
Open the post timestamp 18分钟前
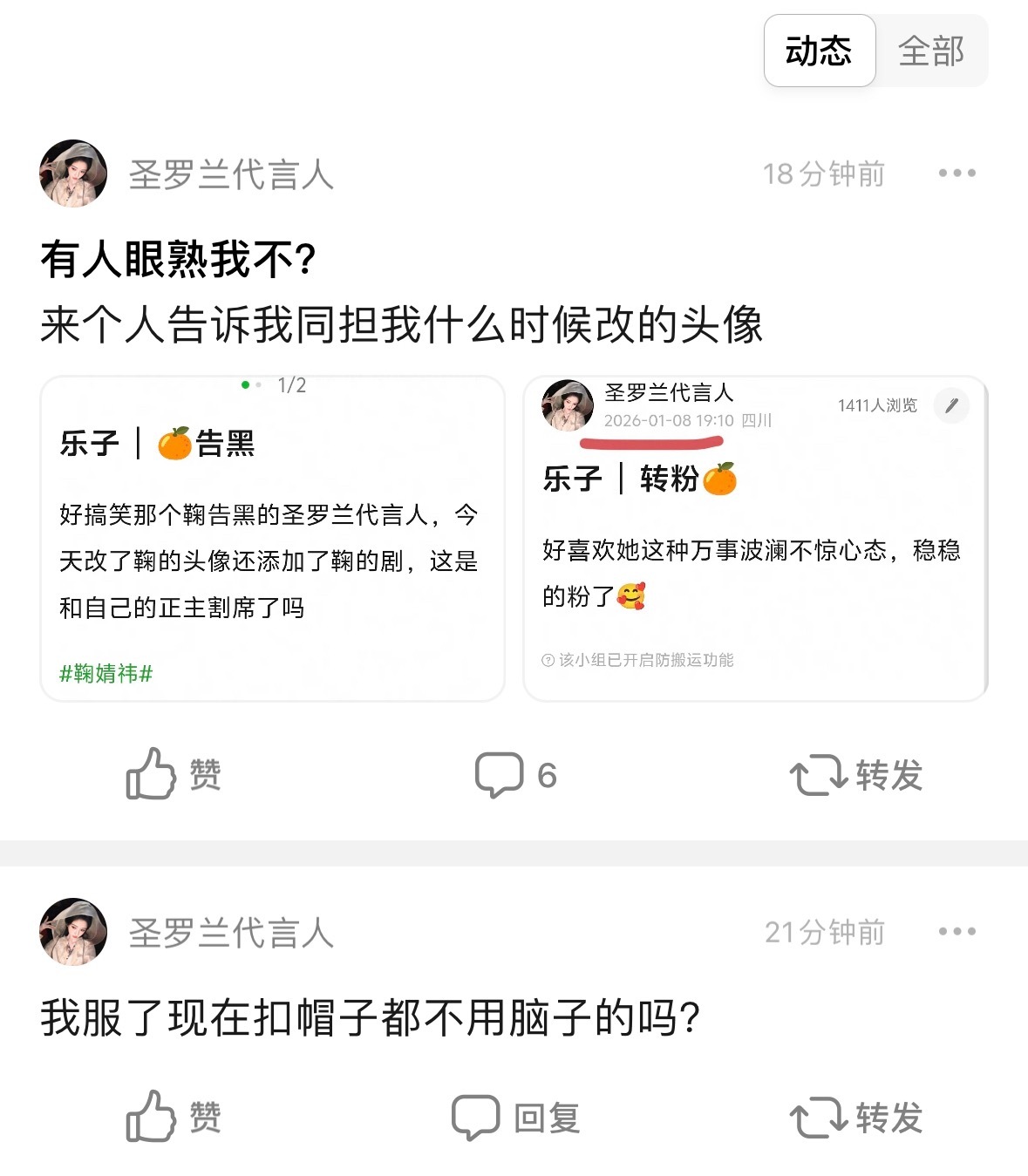pyautogui.click(x=824, y=173)
